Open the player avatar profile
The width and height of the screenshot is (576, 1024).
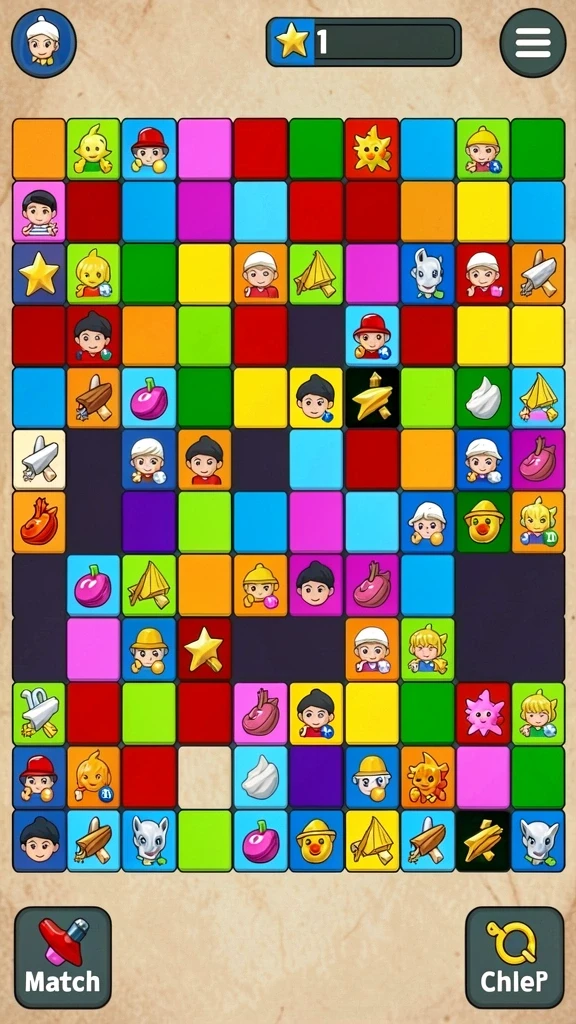click(44, 43)
